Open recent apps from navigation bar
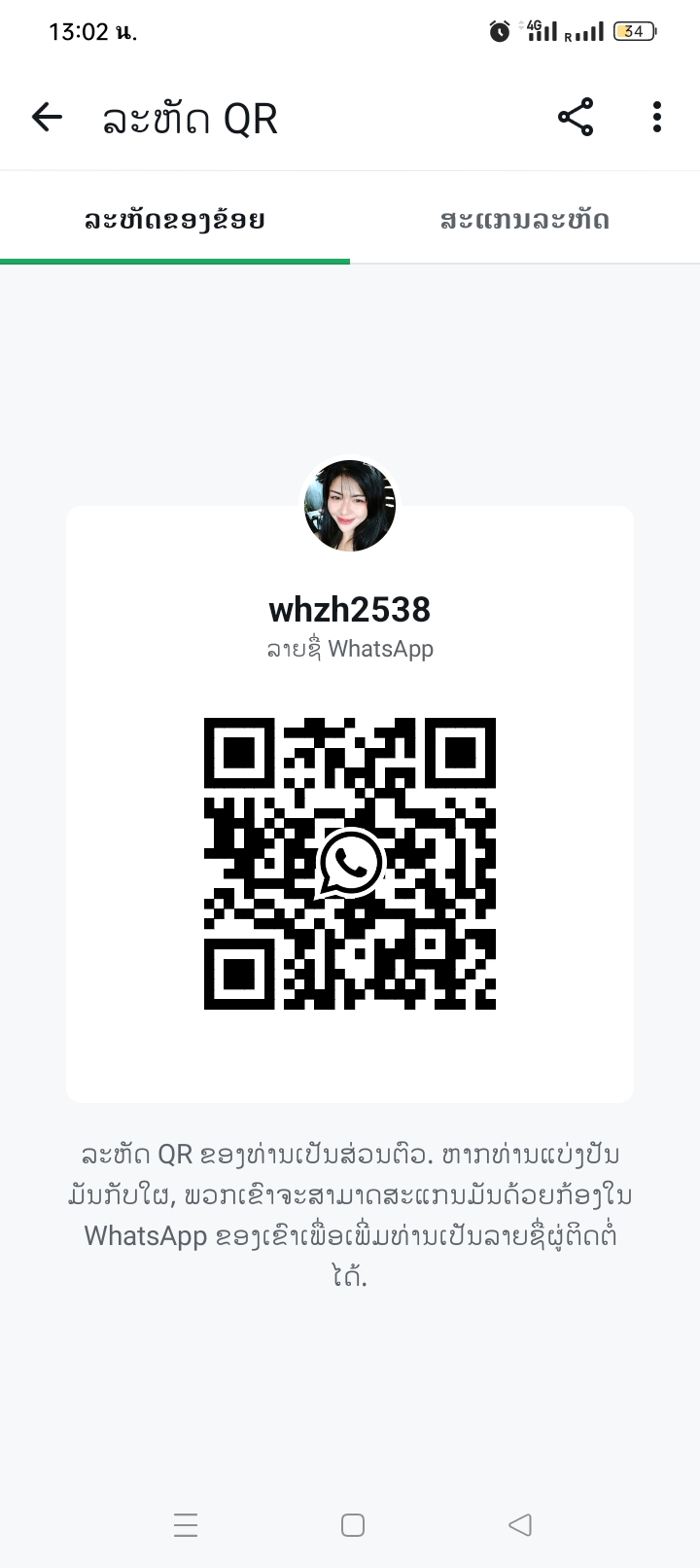Screen dimensions: 700x1568 point(186,1524)
